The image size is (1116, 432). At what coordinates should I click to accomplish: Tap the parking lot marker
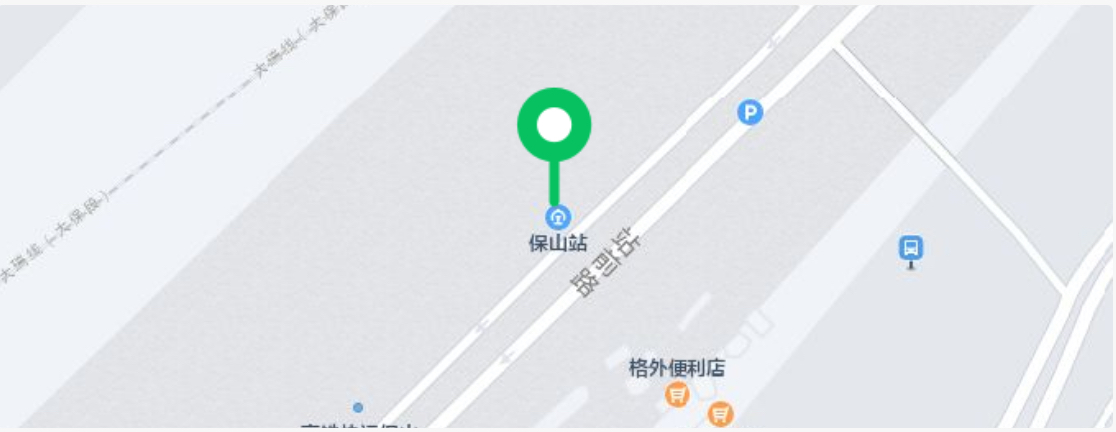click(x=750, y=112)
